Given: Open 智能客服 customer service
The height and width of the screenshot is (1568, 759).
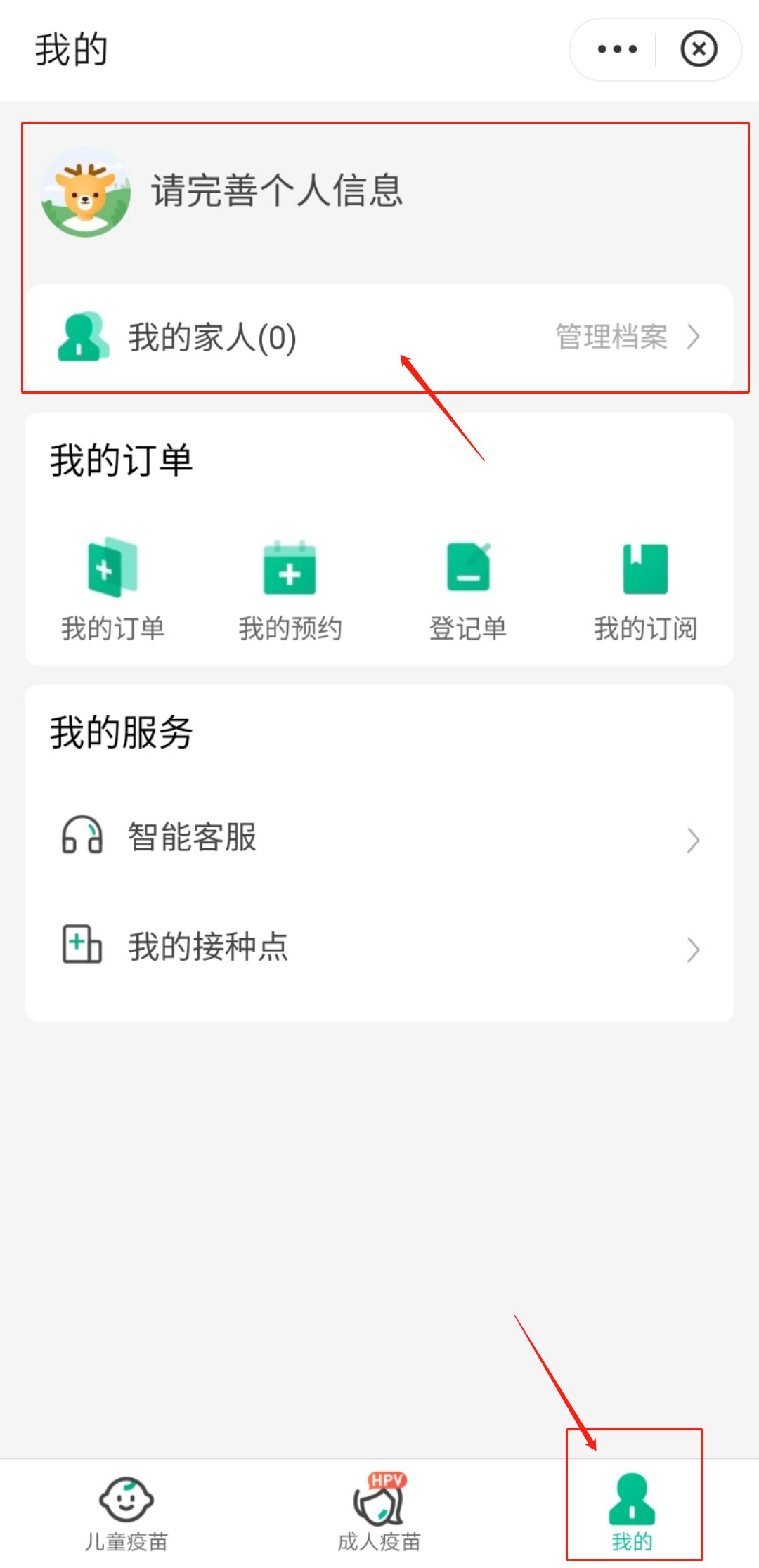Looking at the screenshot, I should click(379, 838).
